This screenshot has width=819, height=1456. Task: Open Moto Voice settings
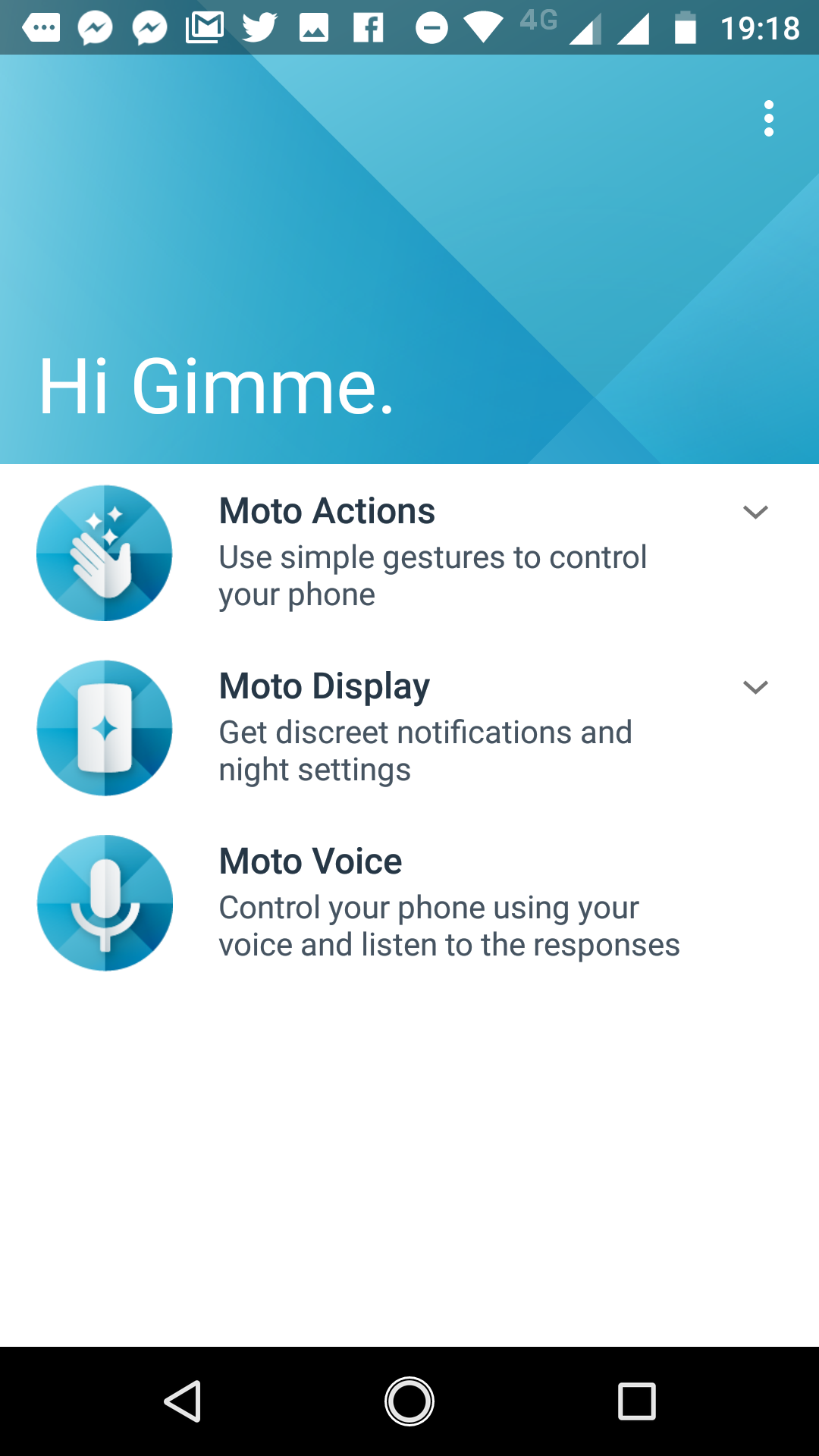point(409,902)
